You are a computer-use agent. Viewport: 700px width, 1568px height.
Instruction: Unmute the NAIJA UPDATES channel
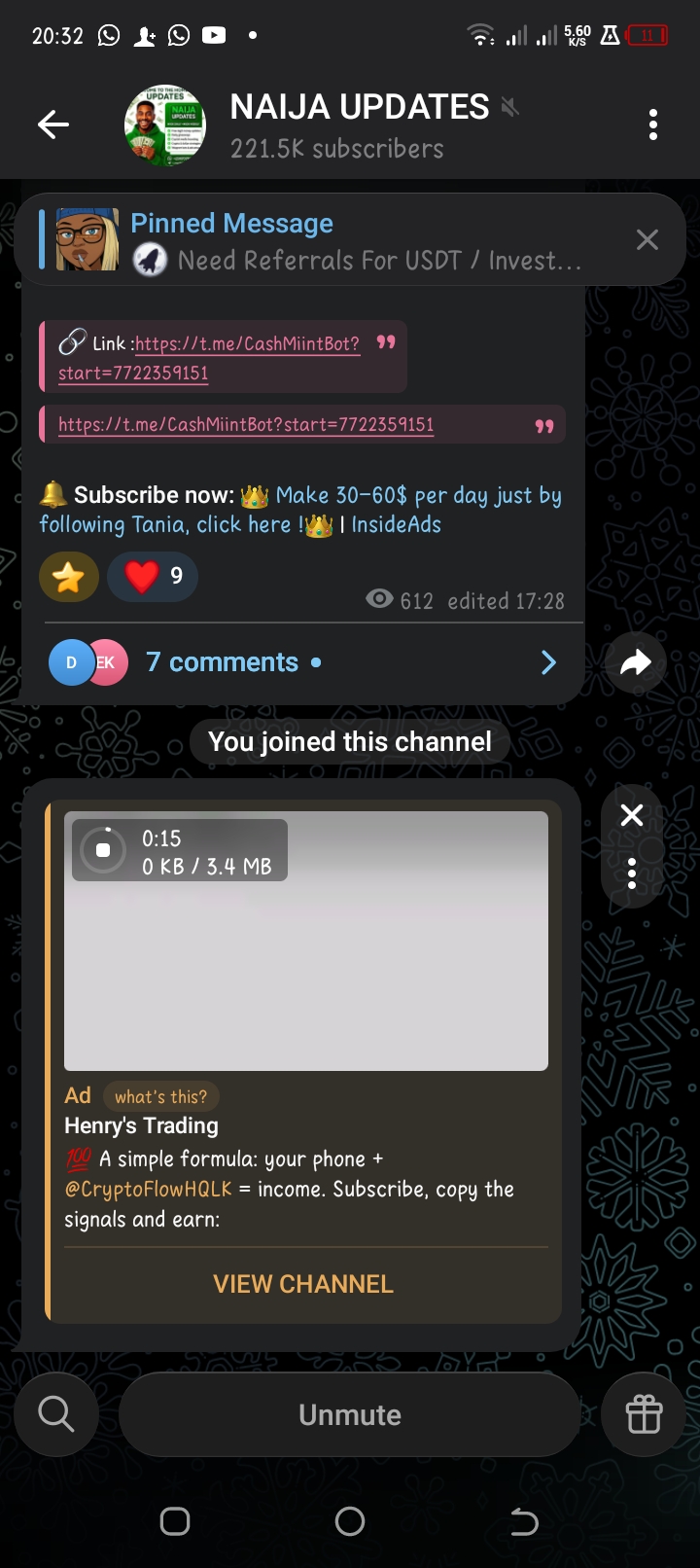click(349, 1414)
